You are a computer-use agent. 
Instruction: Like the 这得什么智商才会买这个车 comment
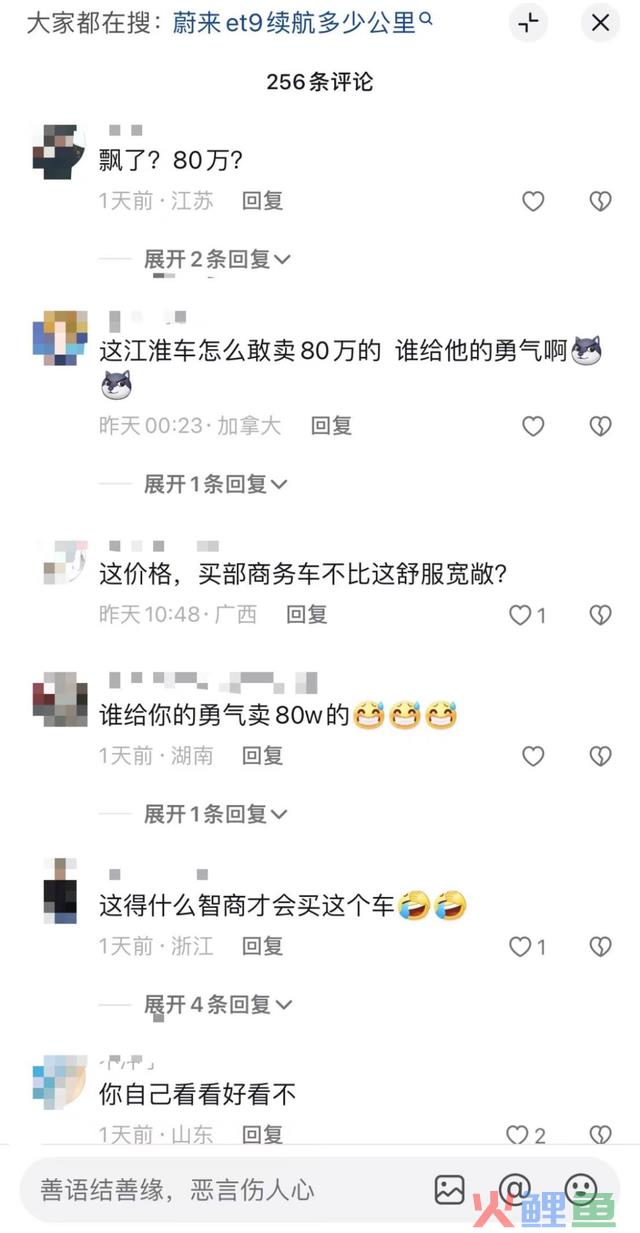(521, 946)
